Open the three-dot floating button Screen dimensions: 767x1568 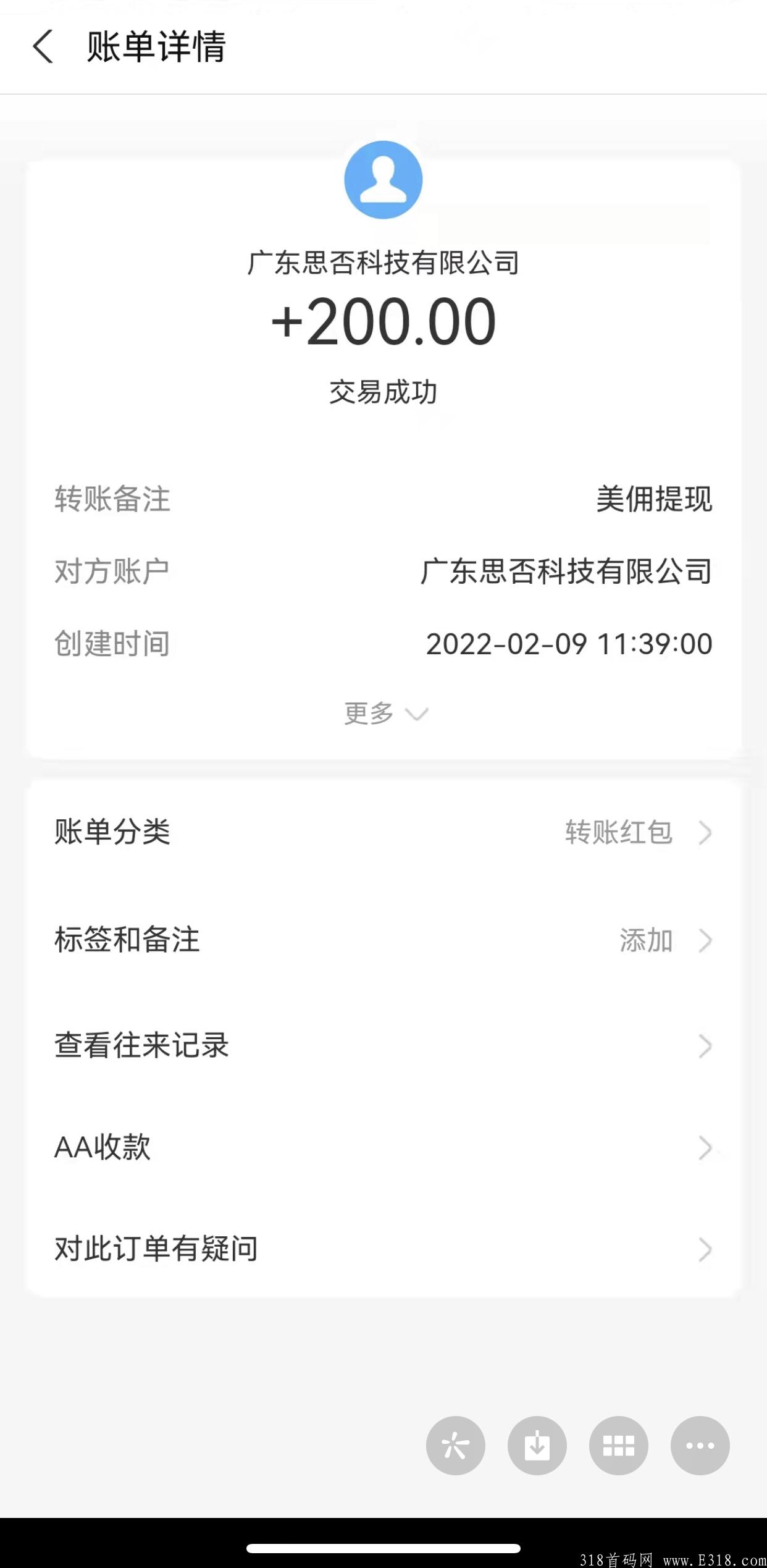tap(700, 1446)
